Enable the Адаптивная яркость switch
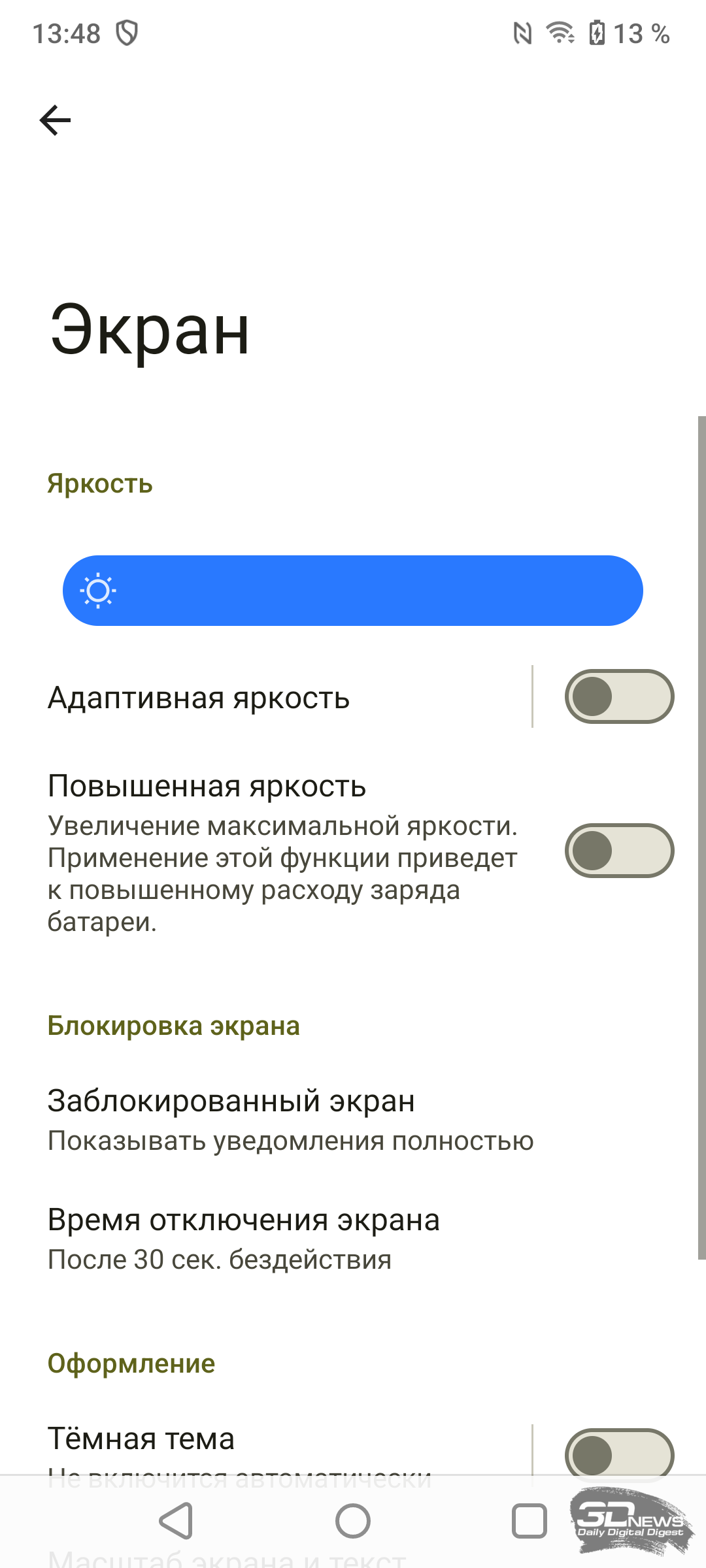The width and height of the screenshot is (706, 1568). pyautogui.click(x=619, y=696)
